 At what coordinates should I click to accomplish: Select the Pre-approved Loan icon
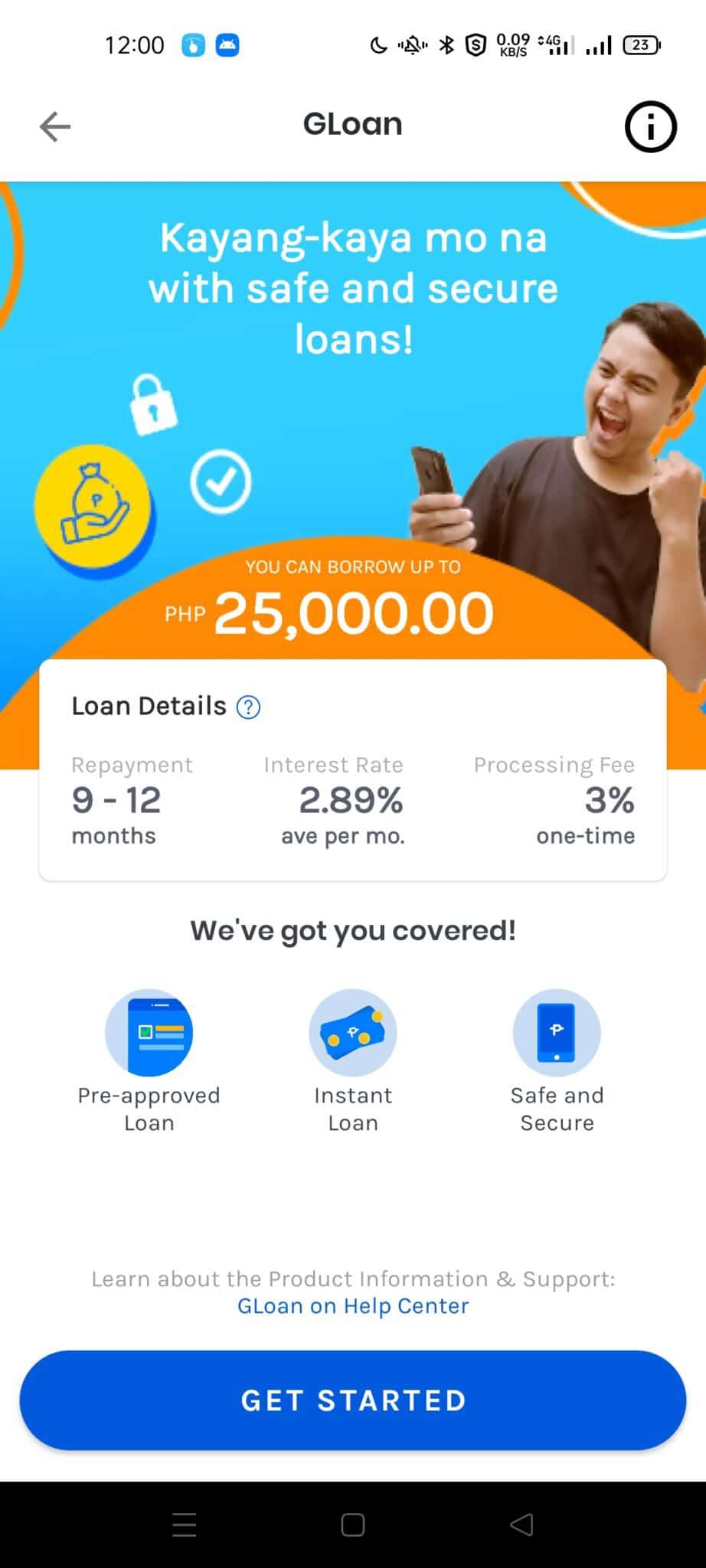coord(149,1032)
